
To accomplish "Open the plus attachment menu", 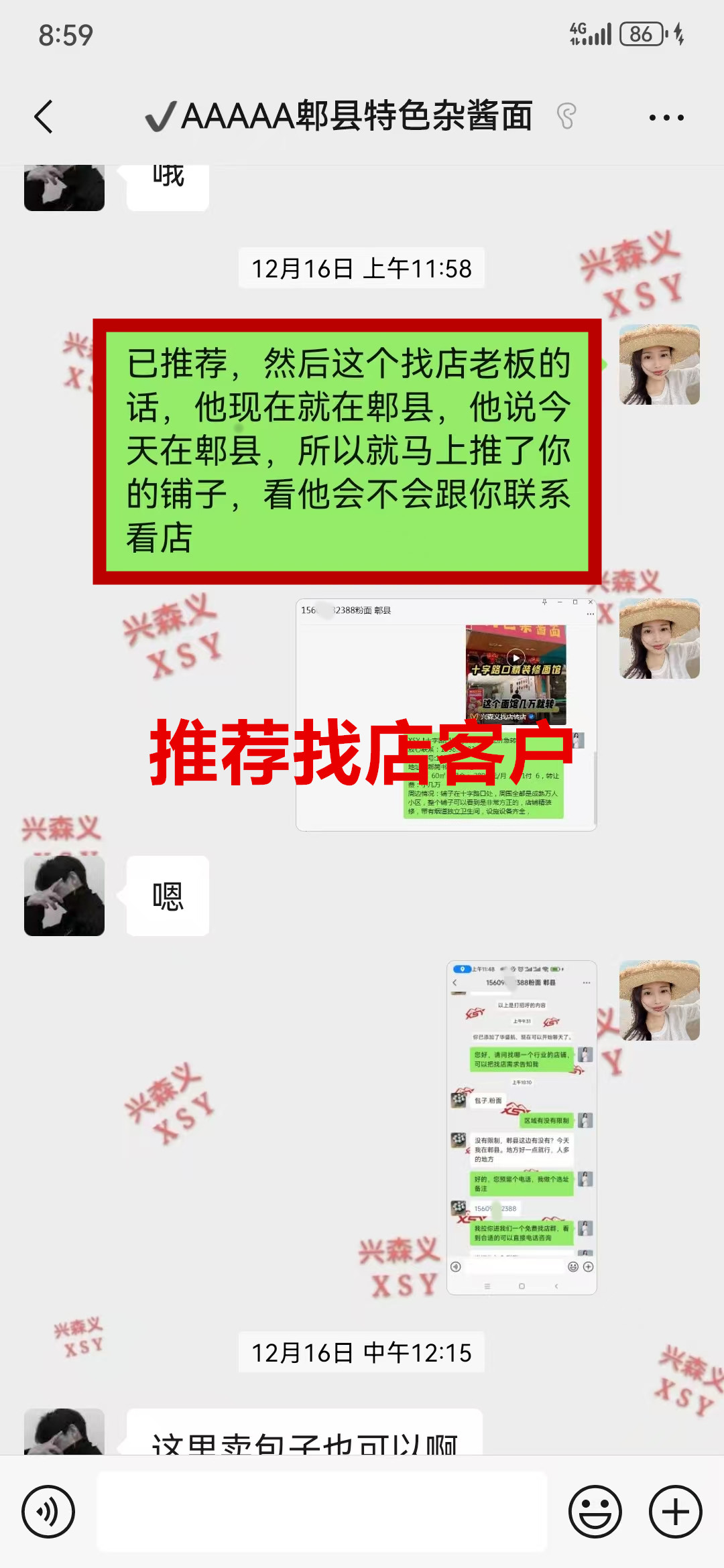I will point(675,1512).
